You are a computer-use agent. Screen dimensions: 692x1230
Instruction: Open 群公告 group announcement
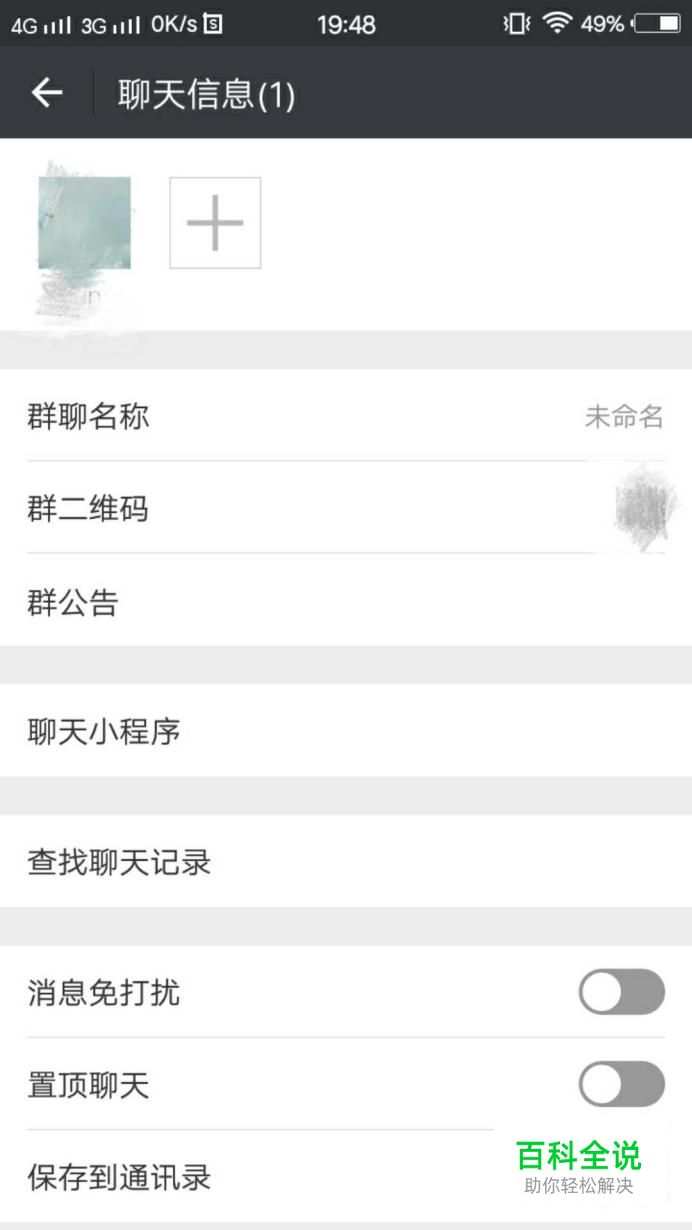click(345, 602)
